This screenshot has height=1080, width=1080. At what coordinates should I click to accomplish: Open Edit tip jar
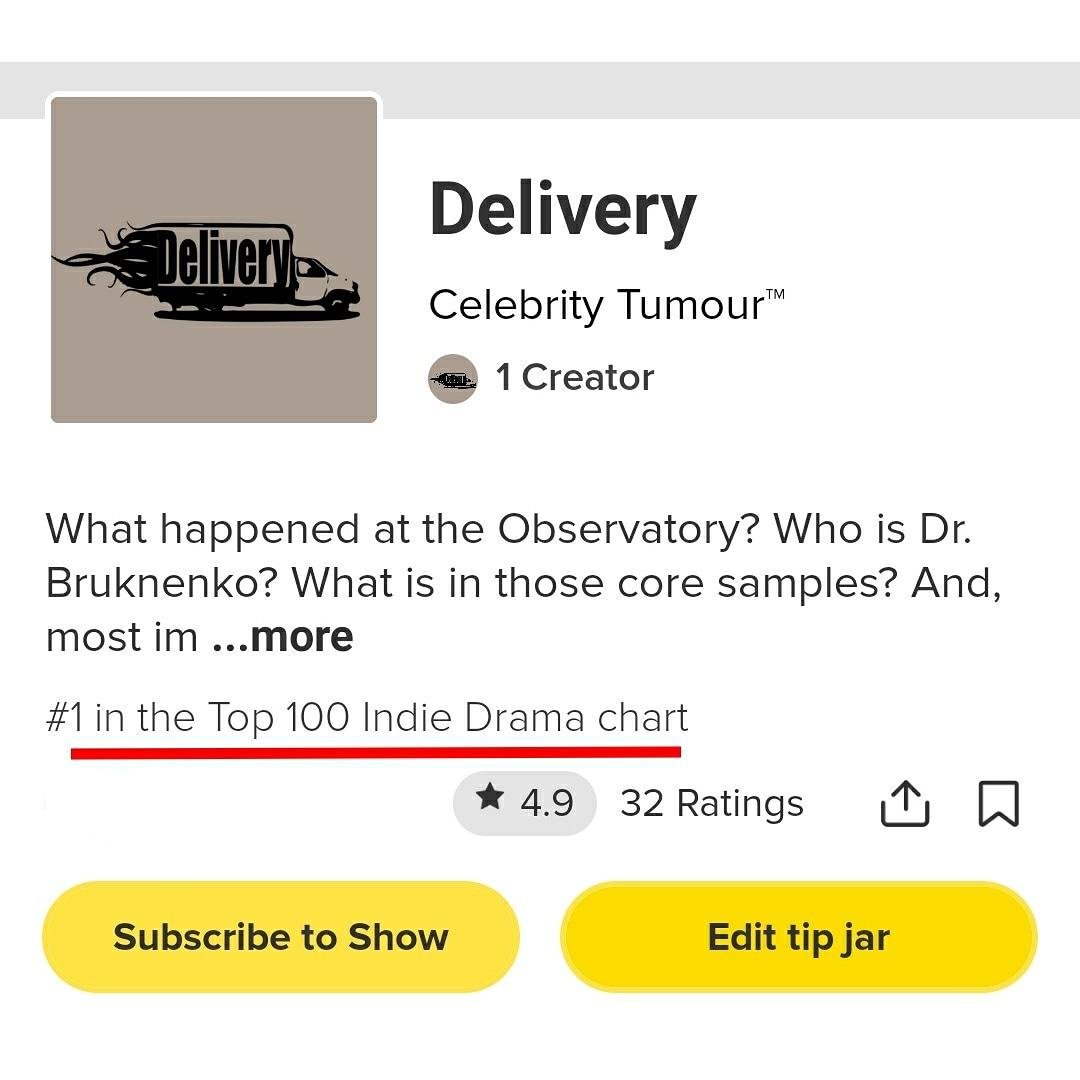[798, 937]
